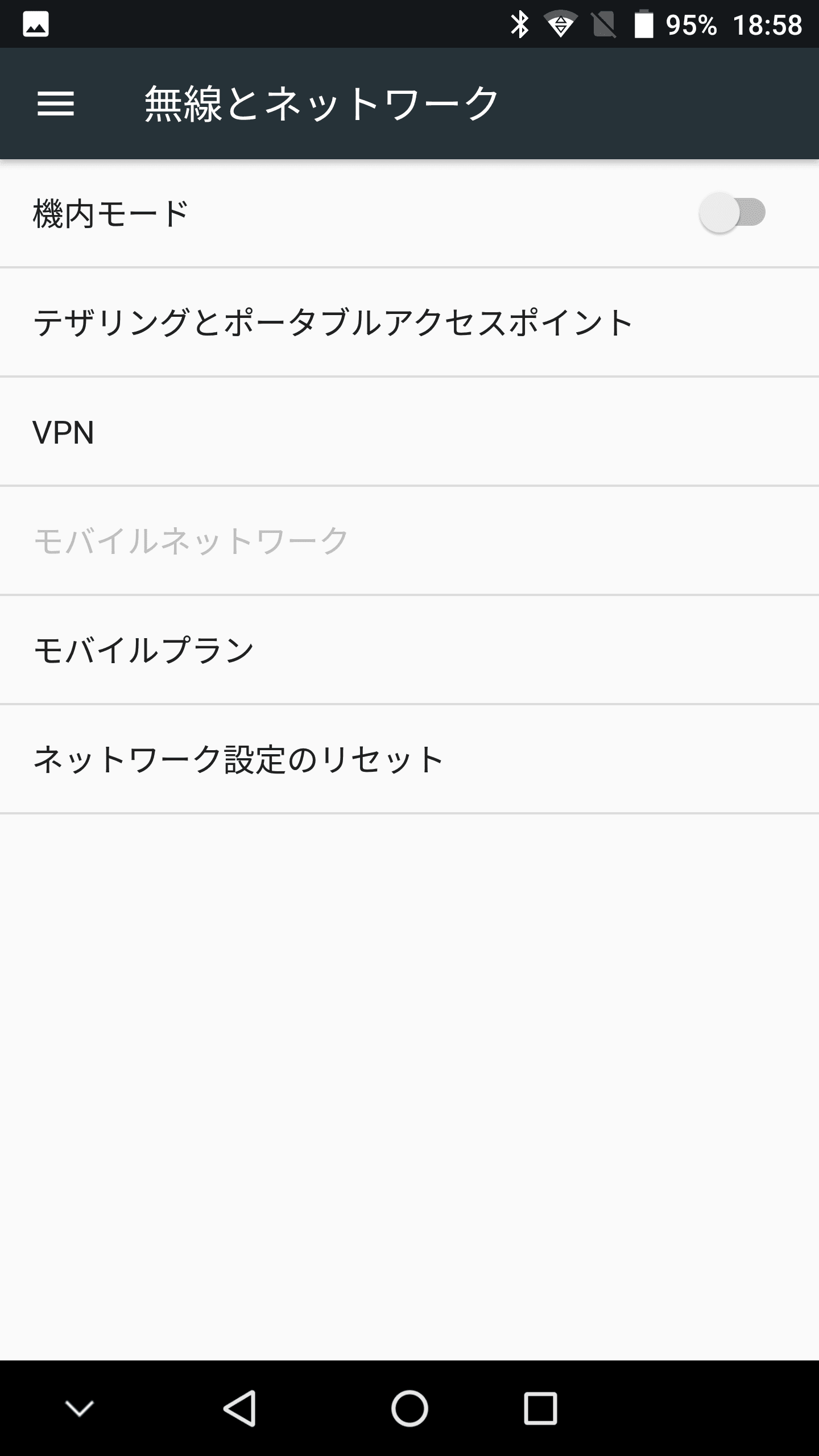Go to the home screen
This screenshot has height=1456, width=819.
(x=409, y=1408)
